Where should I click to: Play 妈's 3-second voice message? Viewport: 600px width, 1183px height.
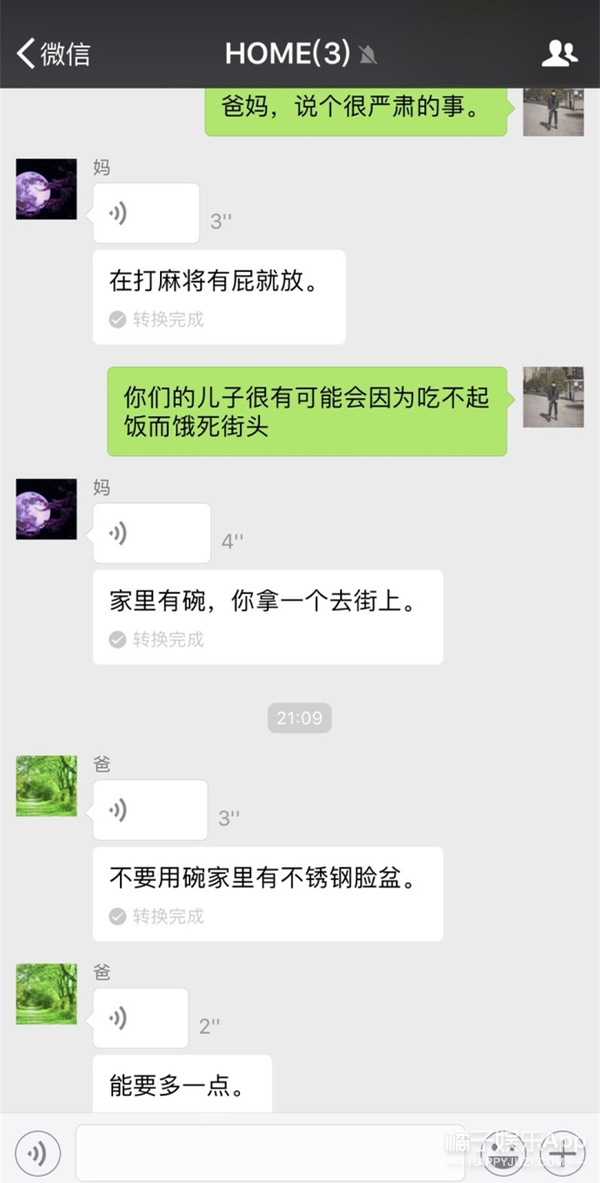click(145, 213)
